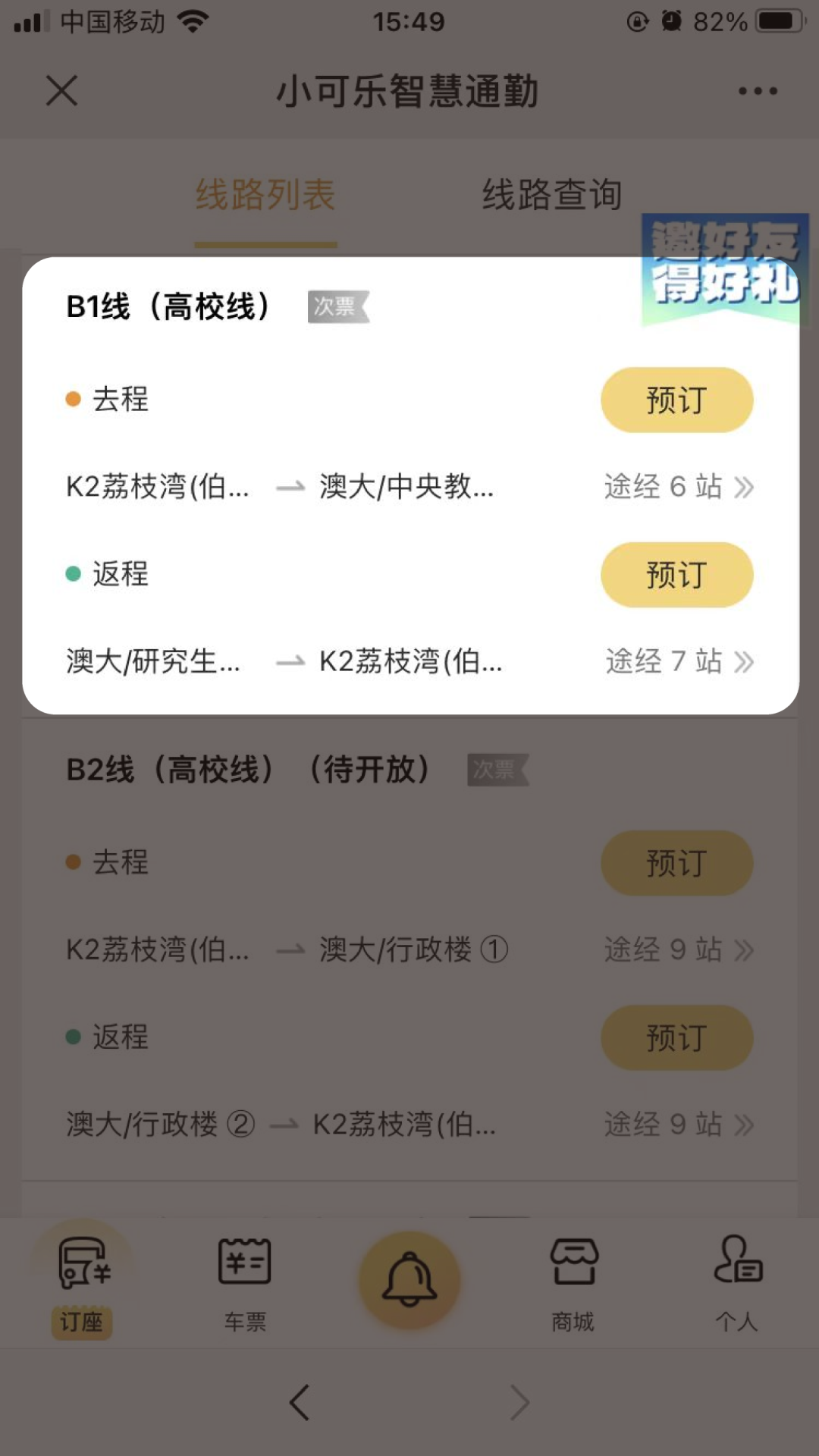Select the 车票 ticket icon
Image resolution: width=819 pixels, height=1456 pixels.
click(x=244, y=1282)
